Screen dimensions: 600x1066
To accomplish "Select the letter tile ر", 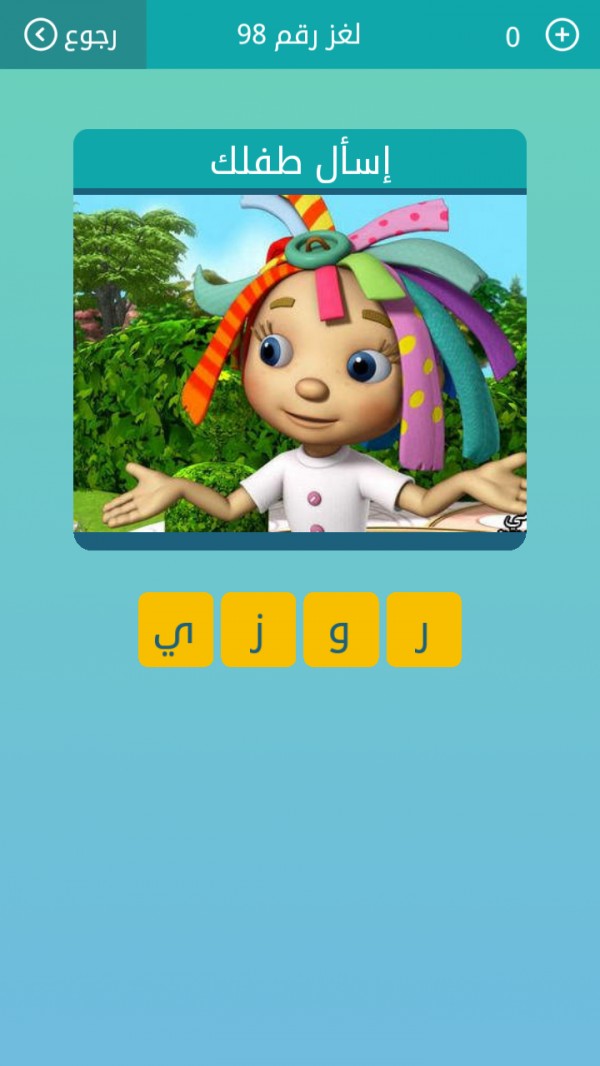I will click(423, 629).
